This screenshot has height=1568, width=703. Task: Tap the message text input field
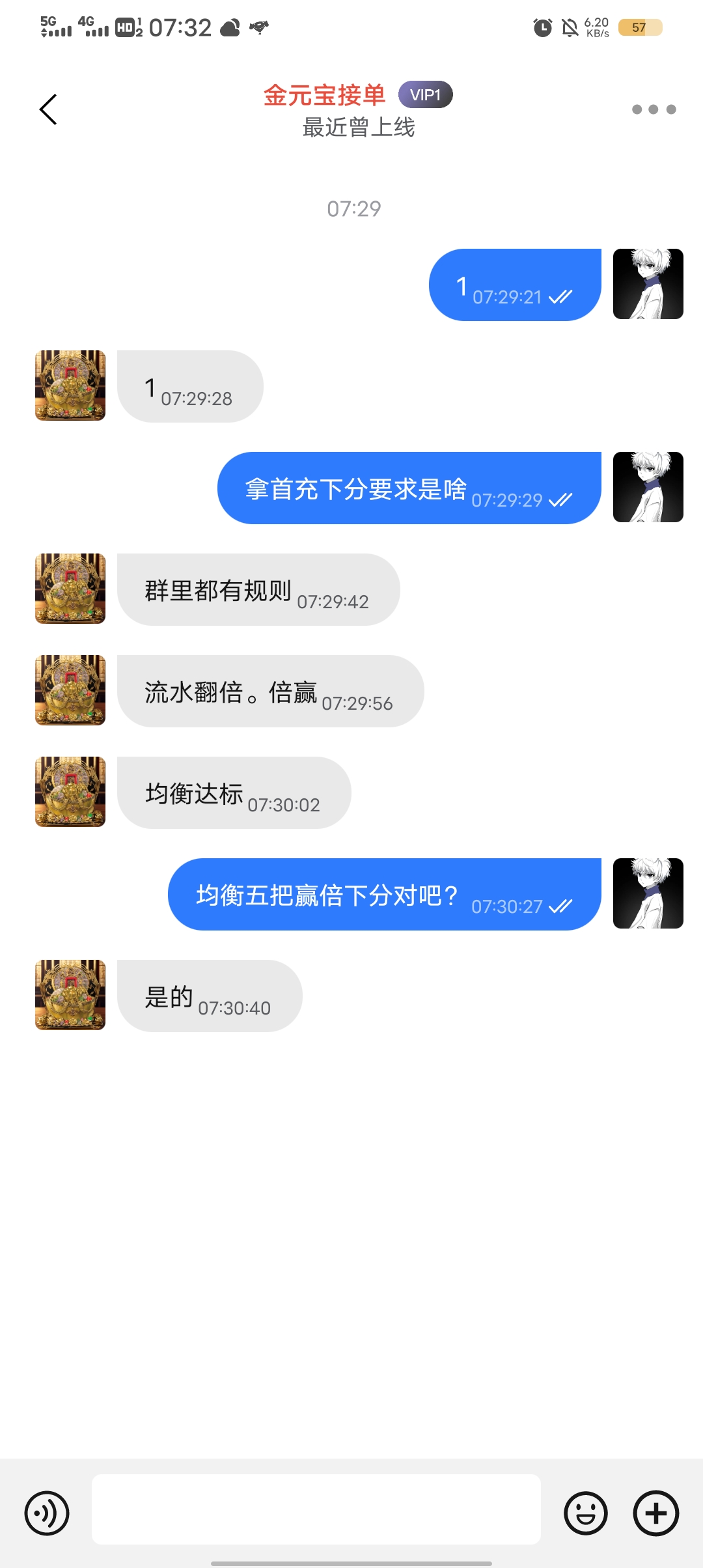click(x=316, y=1509)
